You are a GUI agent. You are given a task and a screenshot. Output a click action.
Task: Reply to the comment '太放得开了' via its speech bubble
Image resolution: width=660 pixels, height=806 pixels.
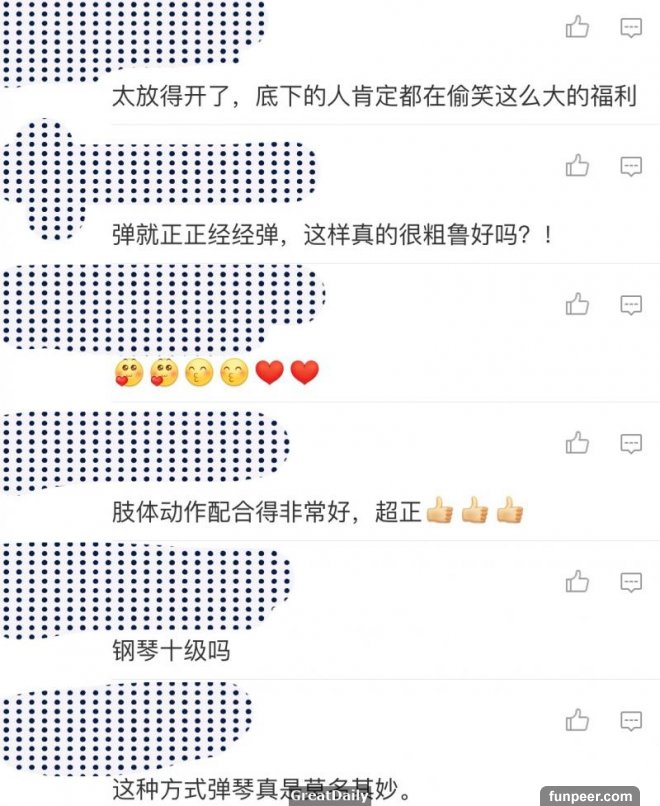coord(631,28)
